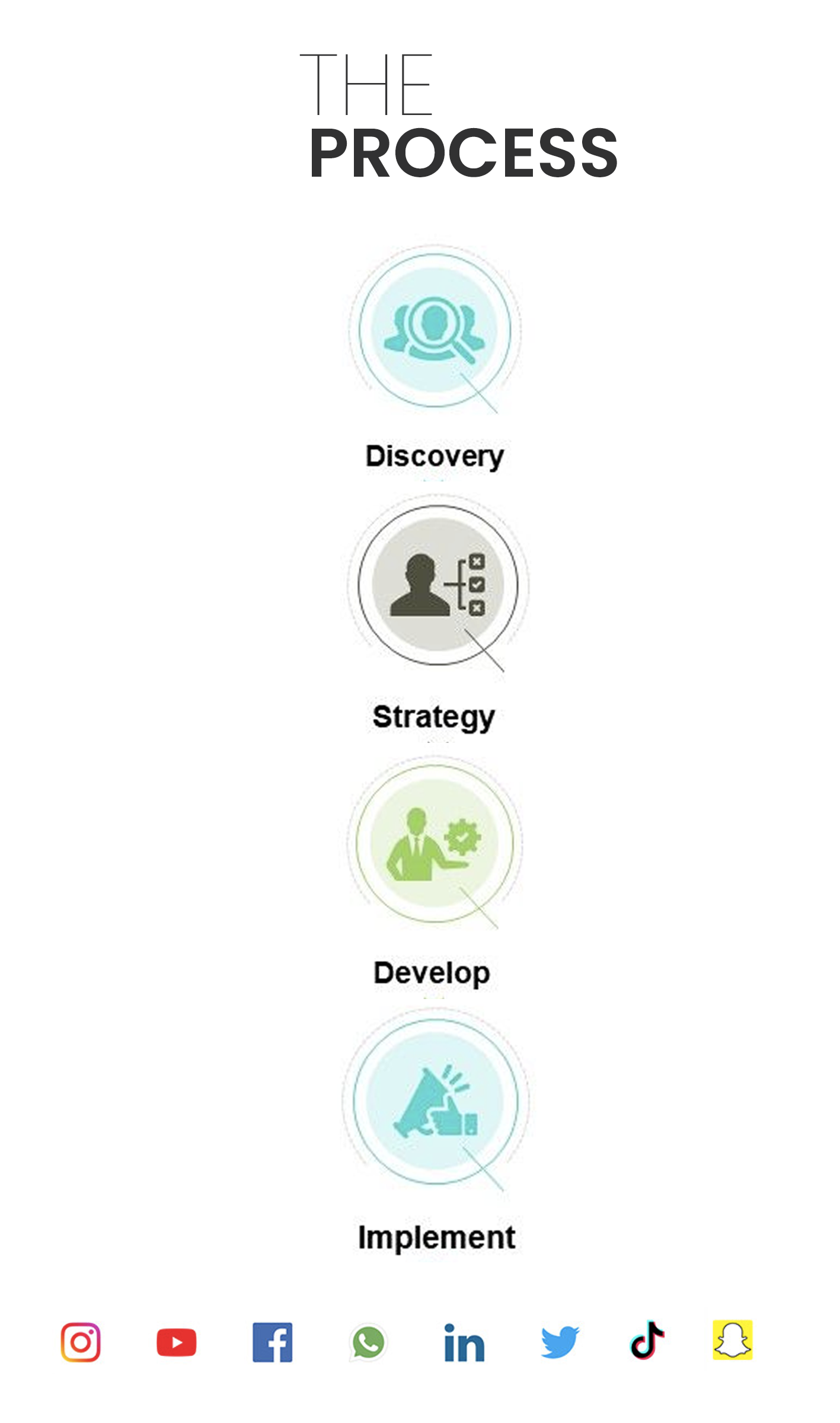840x1423 pixels.
Task: Visit the Facebook page
Action: [x=273, y=1342]
